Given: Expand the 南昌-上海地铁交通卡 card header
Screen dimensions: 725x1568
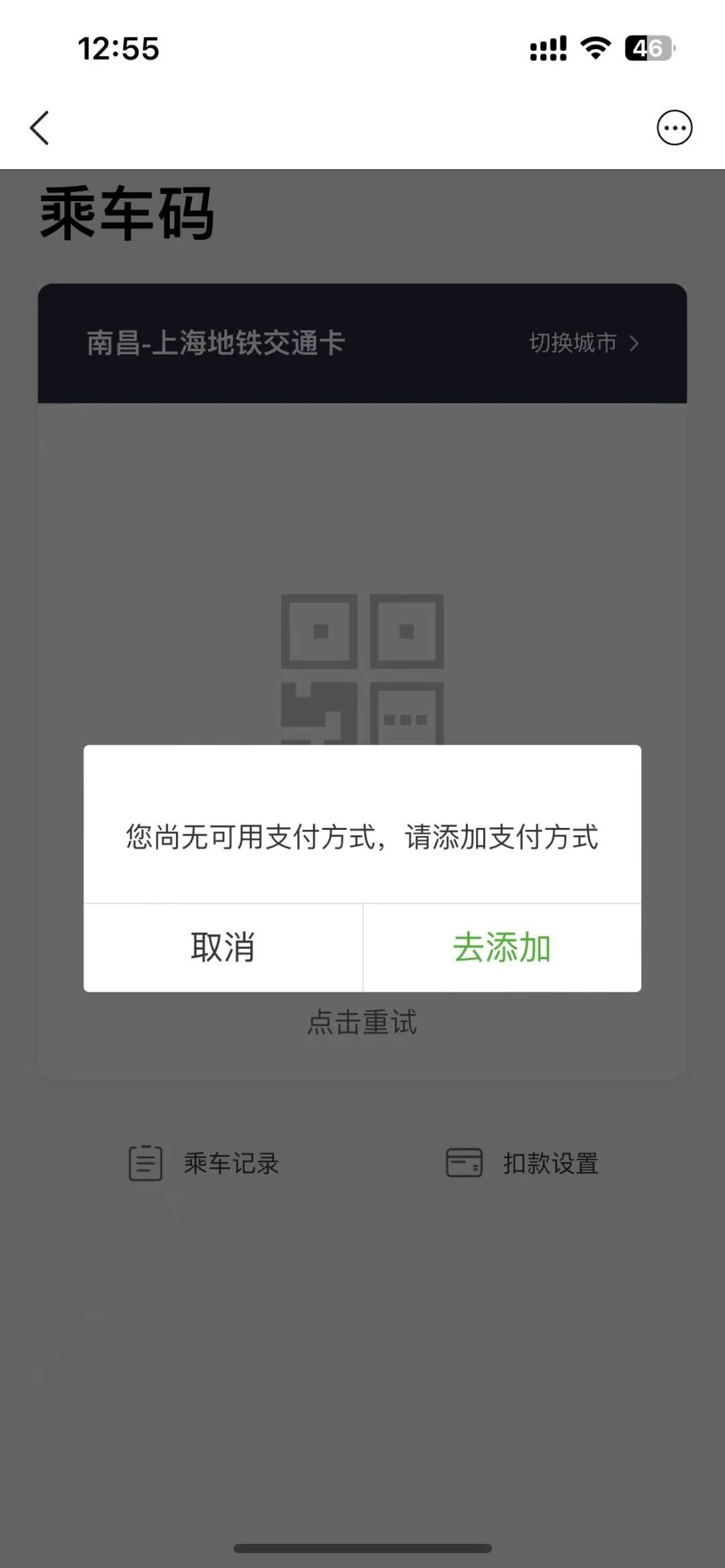Looking at the screenshot, I should pyautogui.click(x=362, y=343).
